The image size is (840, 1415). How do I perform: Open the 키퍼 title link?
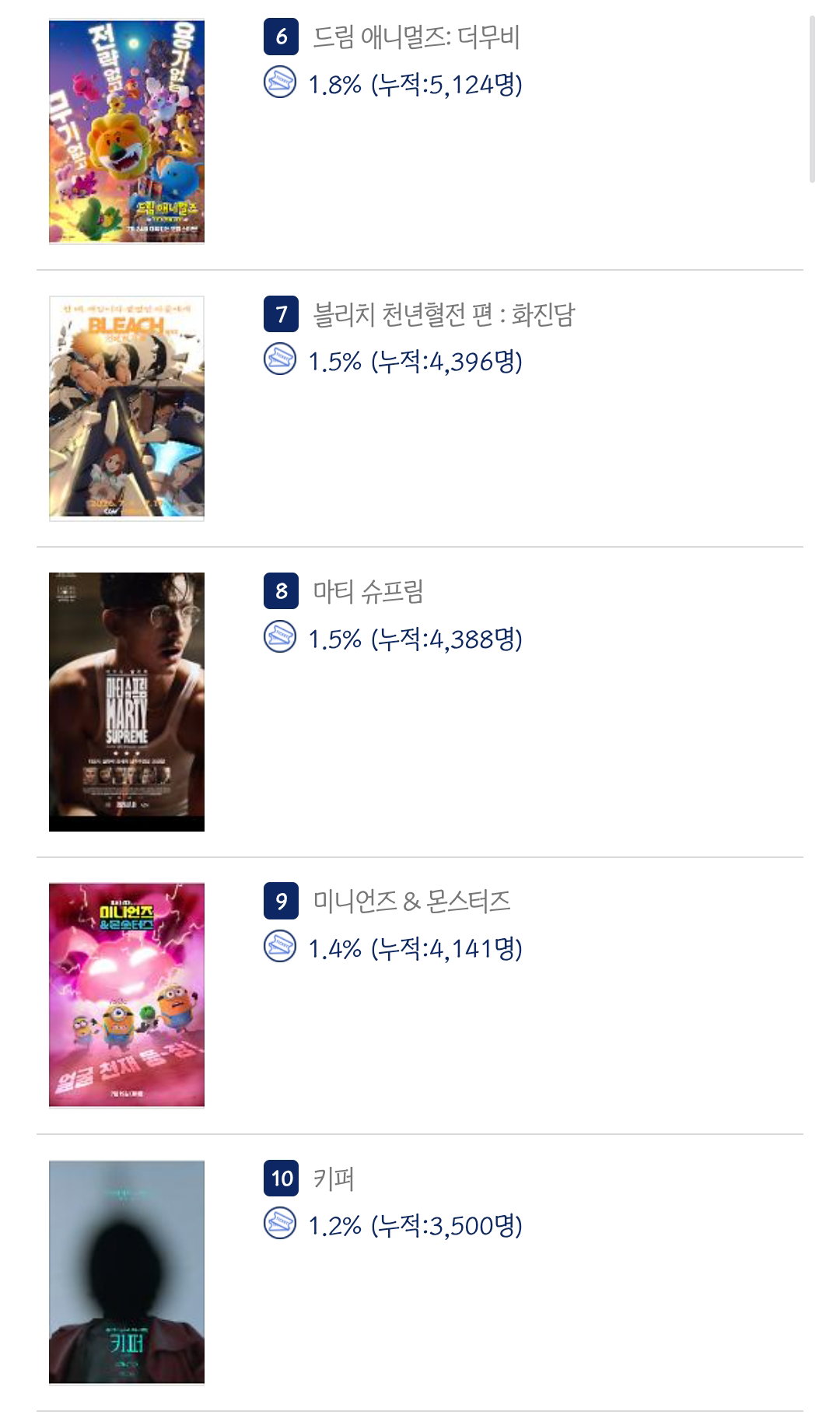334,1179
